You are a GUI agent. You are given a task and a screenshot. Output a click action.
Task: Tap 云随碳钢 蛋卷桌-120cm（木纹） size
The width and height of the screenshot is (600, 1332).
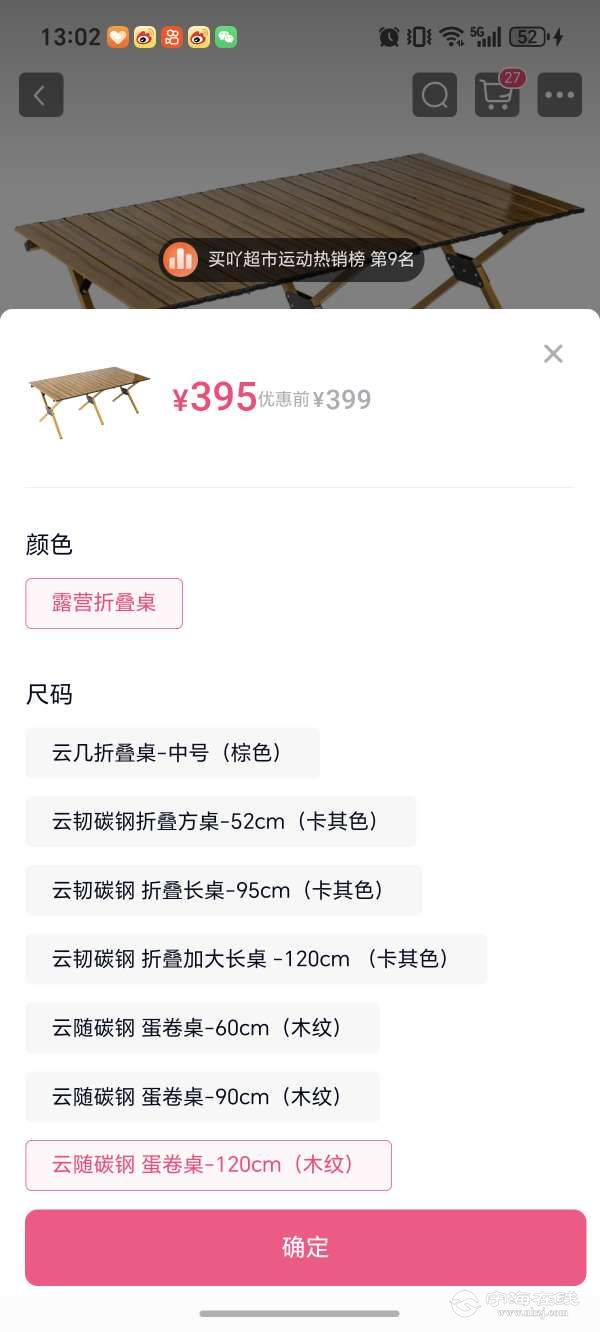(x=208, y=1165)
